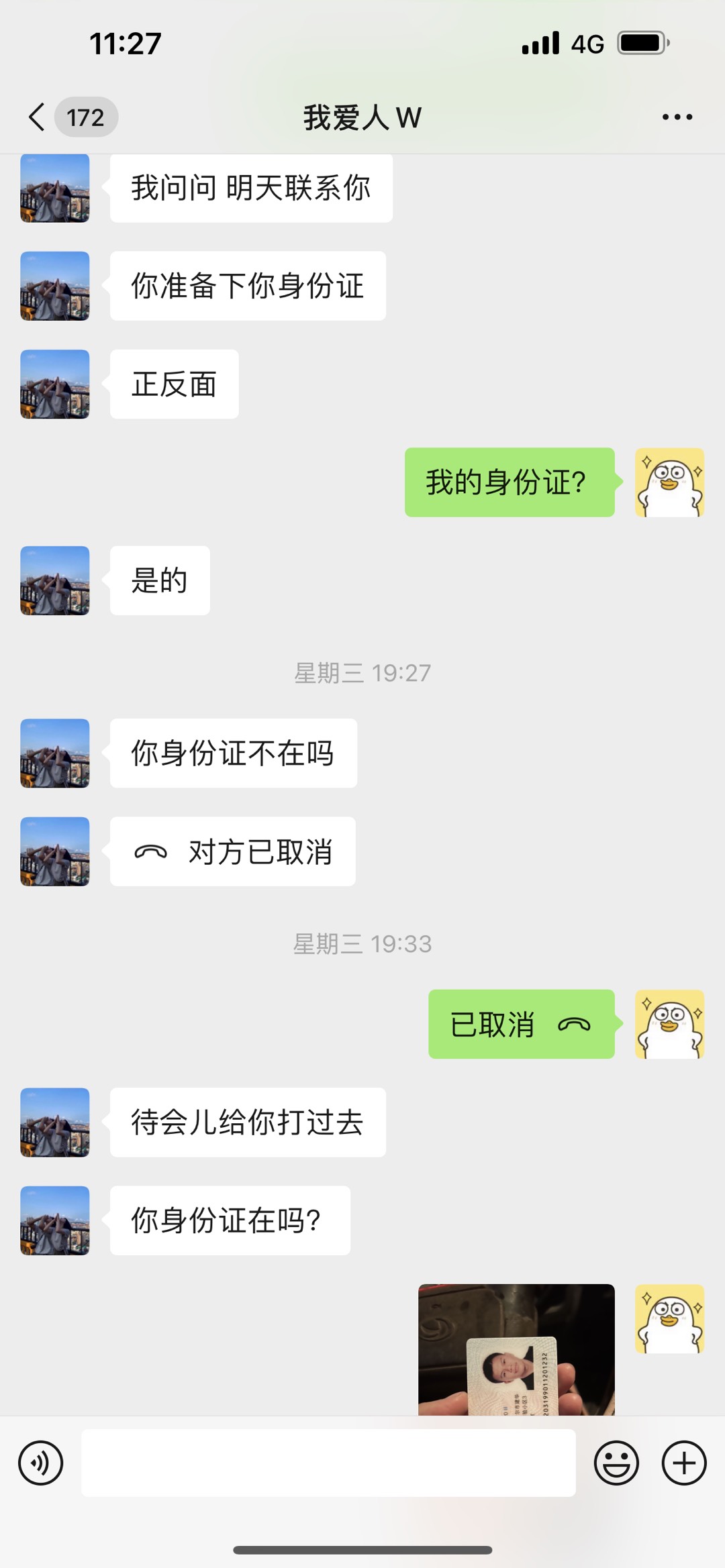Tap the message text input field
The width and height of the screenshot is (725, 1568).
coord(328,1463)
